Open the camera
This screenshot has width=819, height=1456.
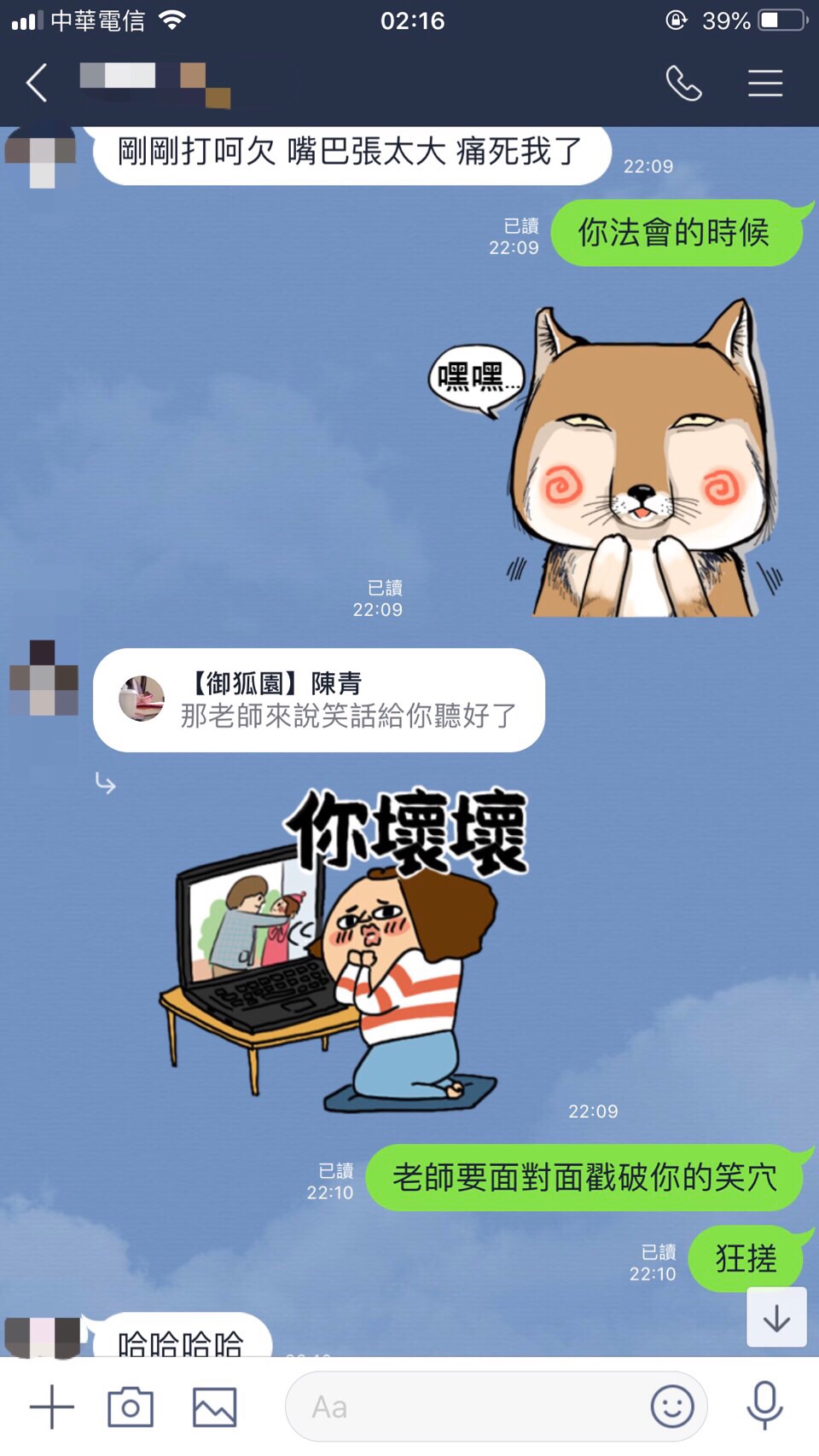pos(131,1407)
